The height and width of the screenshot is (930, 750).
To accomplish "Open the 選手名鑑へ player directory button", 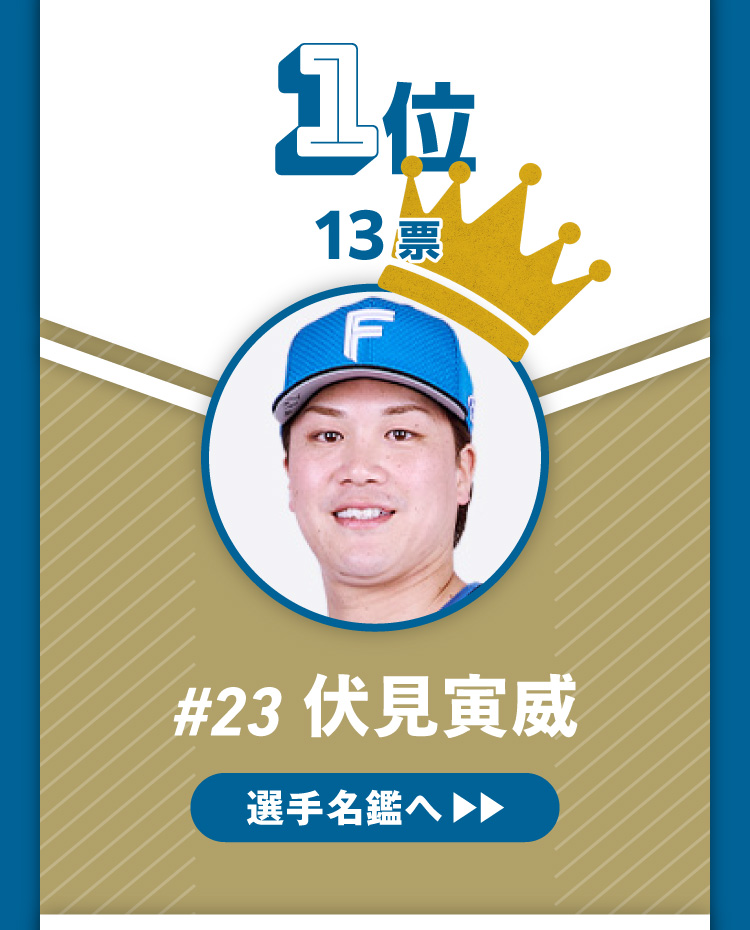I will pos(374,807).
